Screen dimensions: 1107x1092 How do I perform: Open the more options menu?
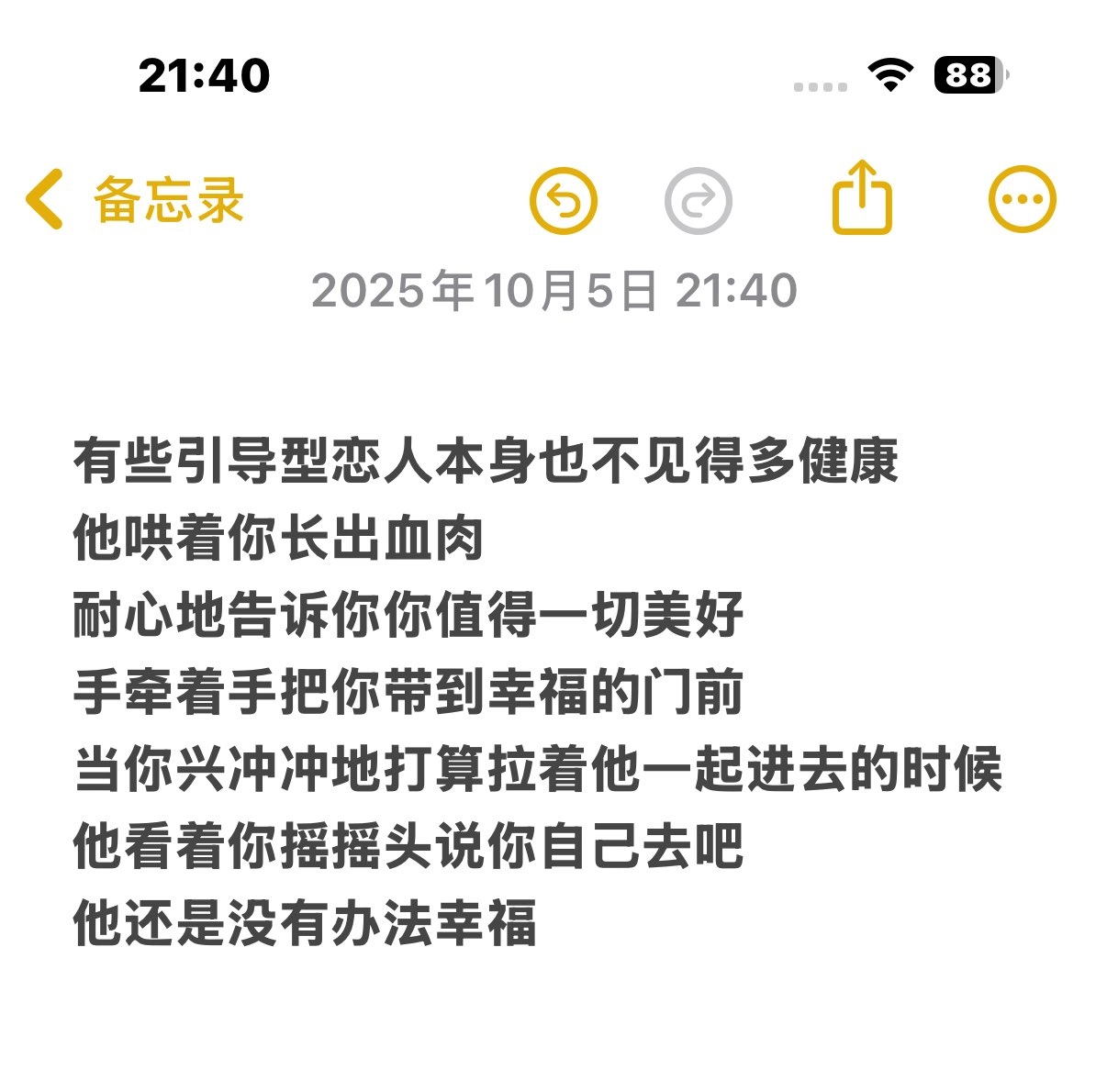pos(1022,199)
